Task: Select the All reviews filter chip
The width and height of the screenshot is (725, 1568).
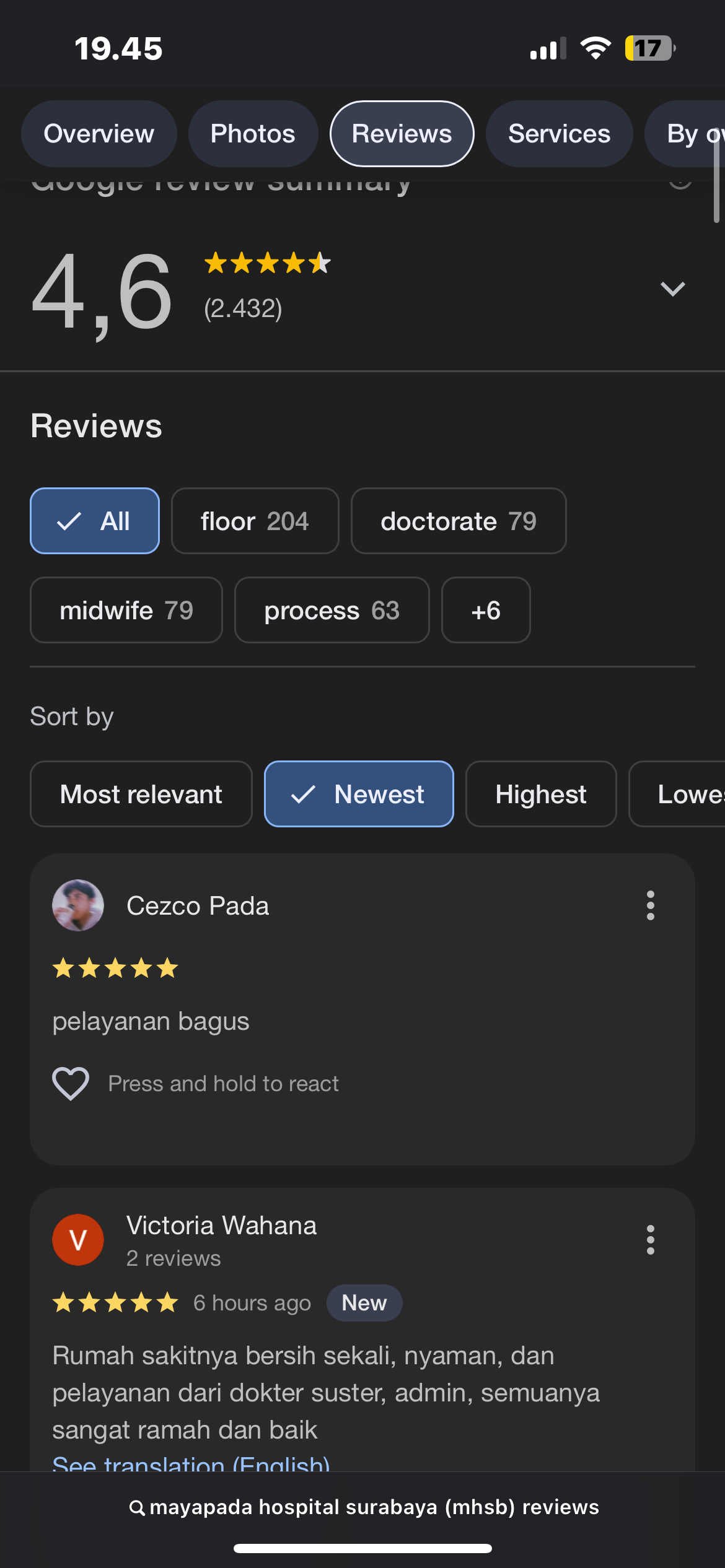Action: tap(95, 521)
